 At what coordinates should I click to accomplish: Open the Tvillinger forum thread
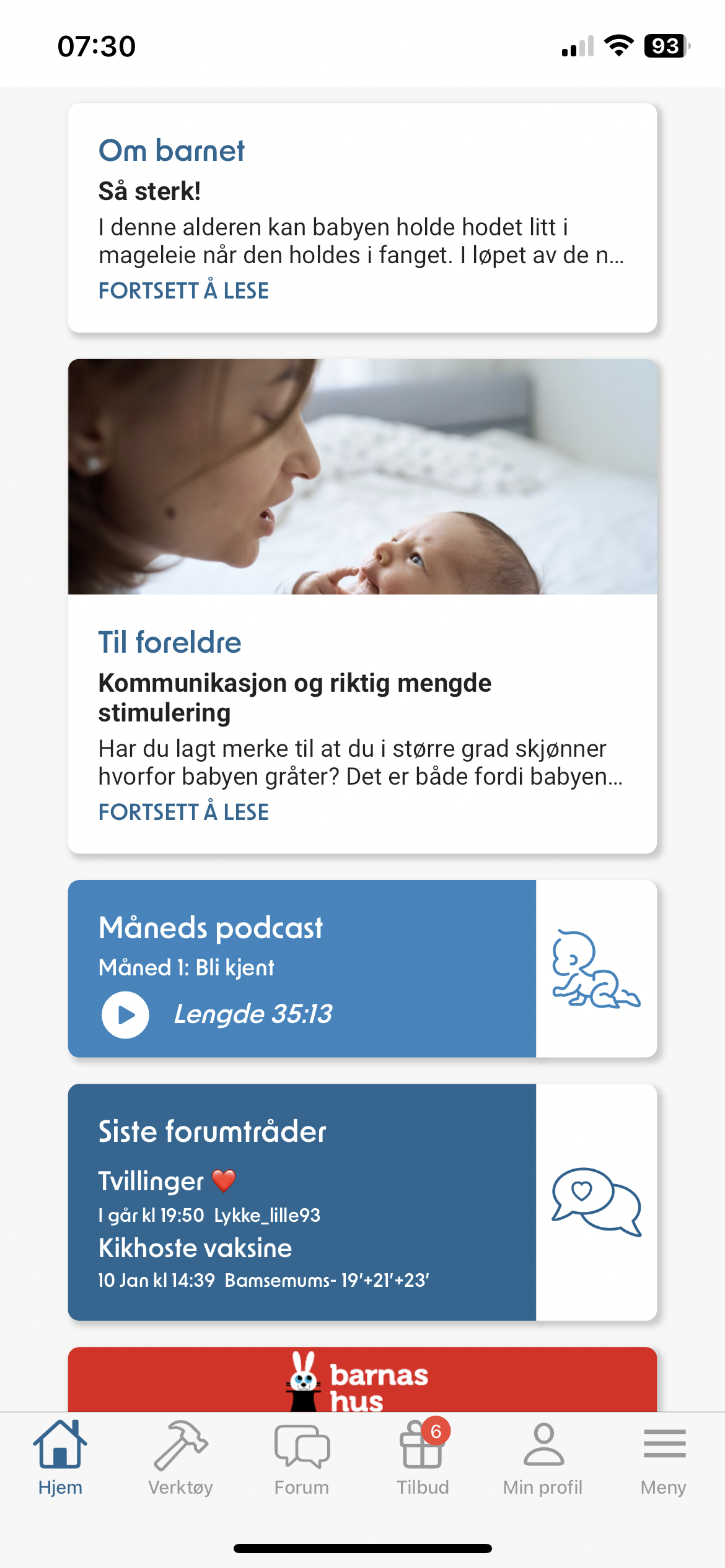[151, 1182]
